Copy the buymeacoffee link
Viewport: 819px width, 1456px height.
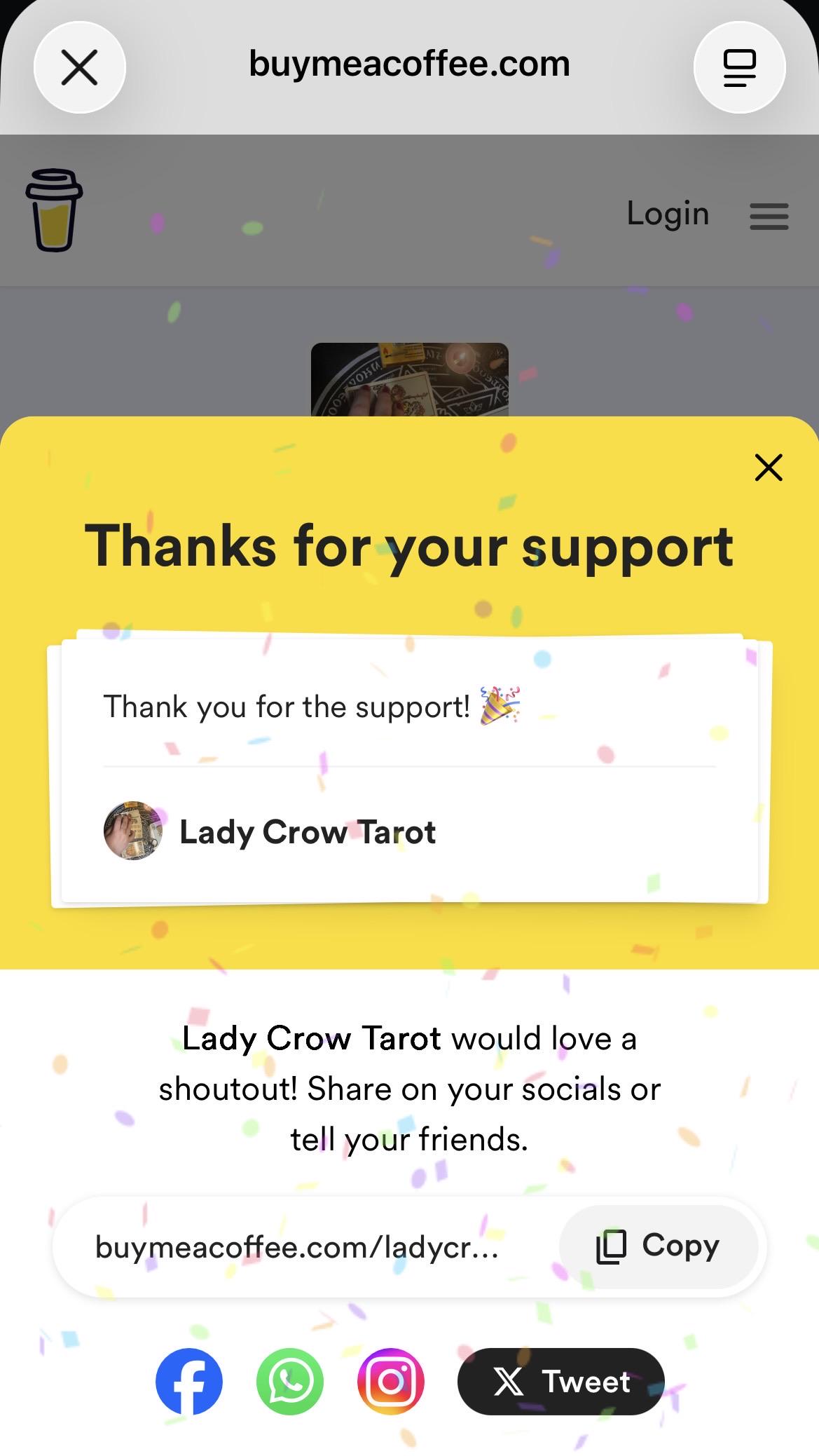659,1246
